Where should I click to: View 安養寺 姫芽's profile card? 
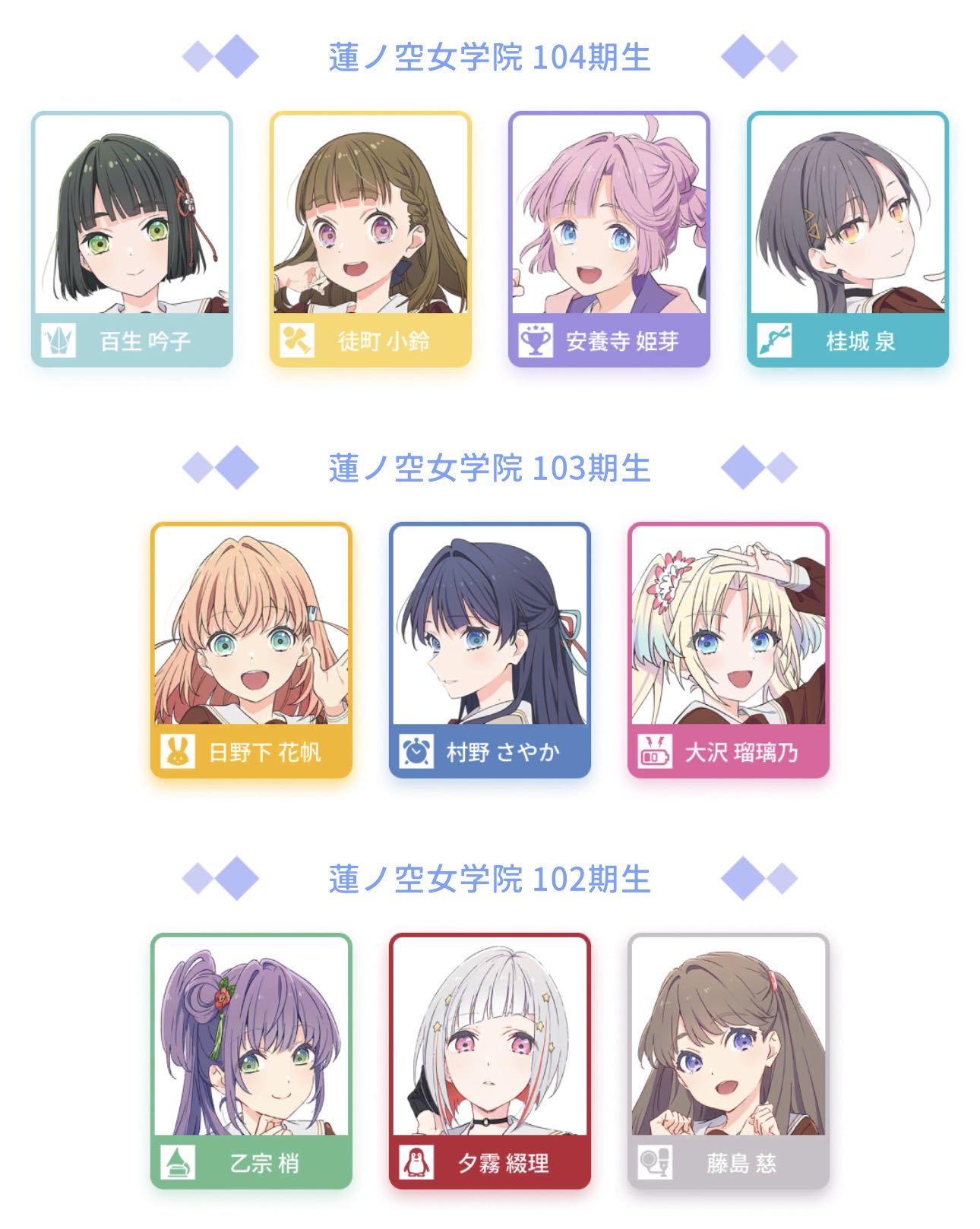609,239
